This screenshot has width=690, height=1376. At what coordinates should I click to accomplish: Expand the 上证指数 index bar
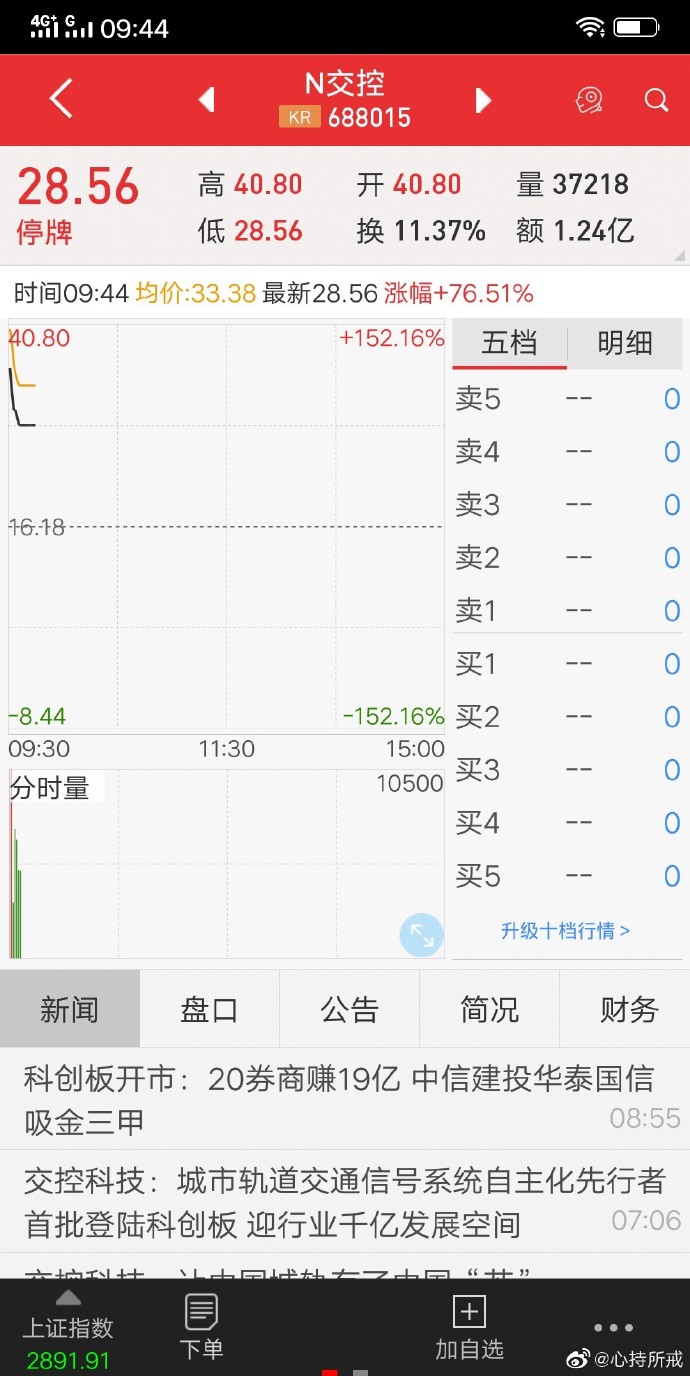pos(68,1330)
